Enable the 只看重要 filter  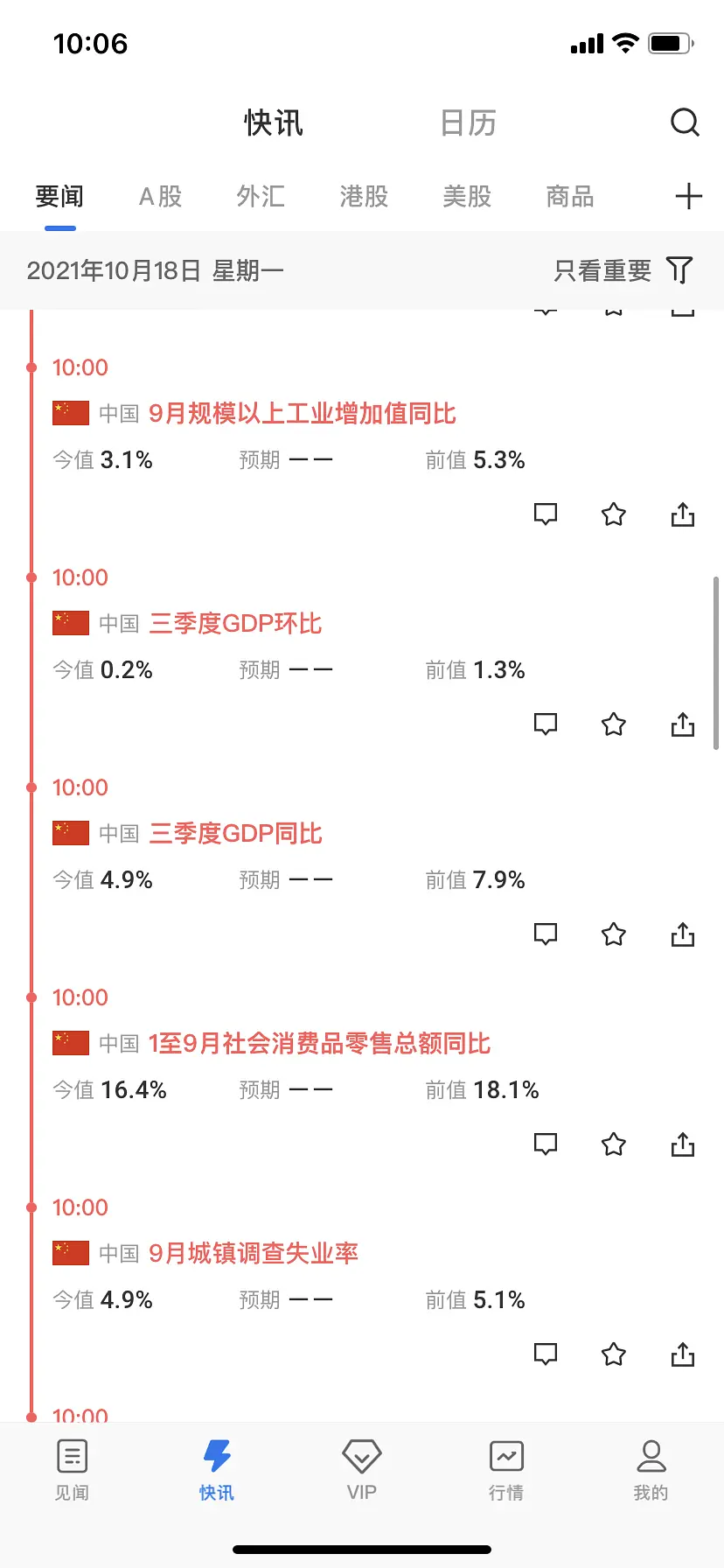click(x=623, y=270)
